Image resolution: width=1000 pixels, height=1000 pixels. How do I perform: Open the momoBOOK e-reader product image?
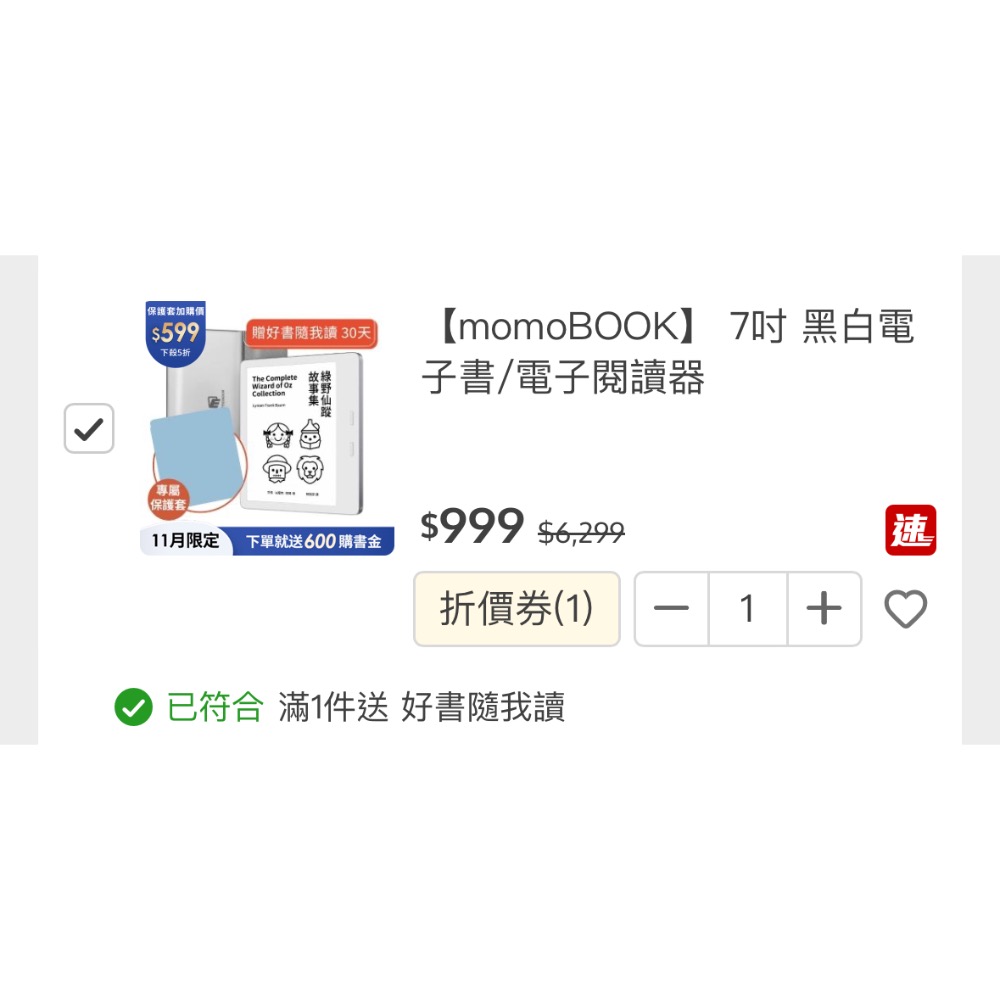(x=268, y=428)
